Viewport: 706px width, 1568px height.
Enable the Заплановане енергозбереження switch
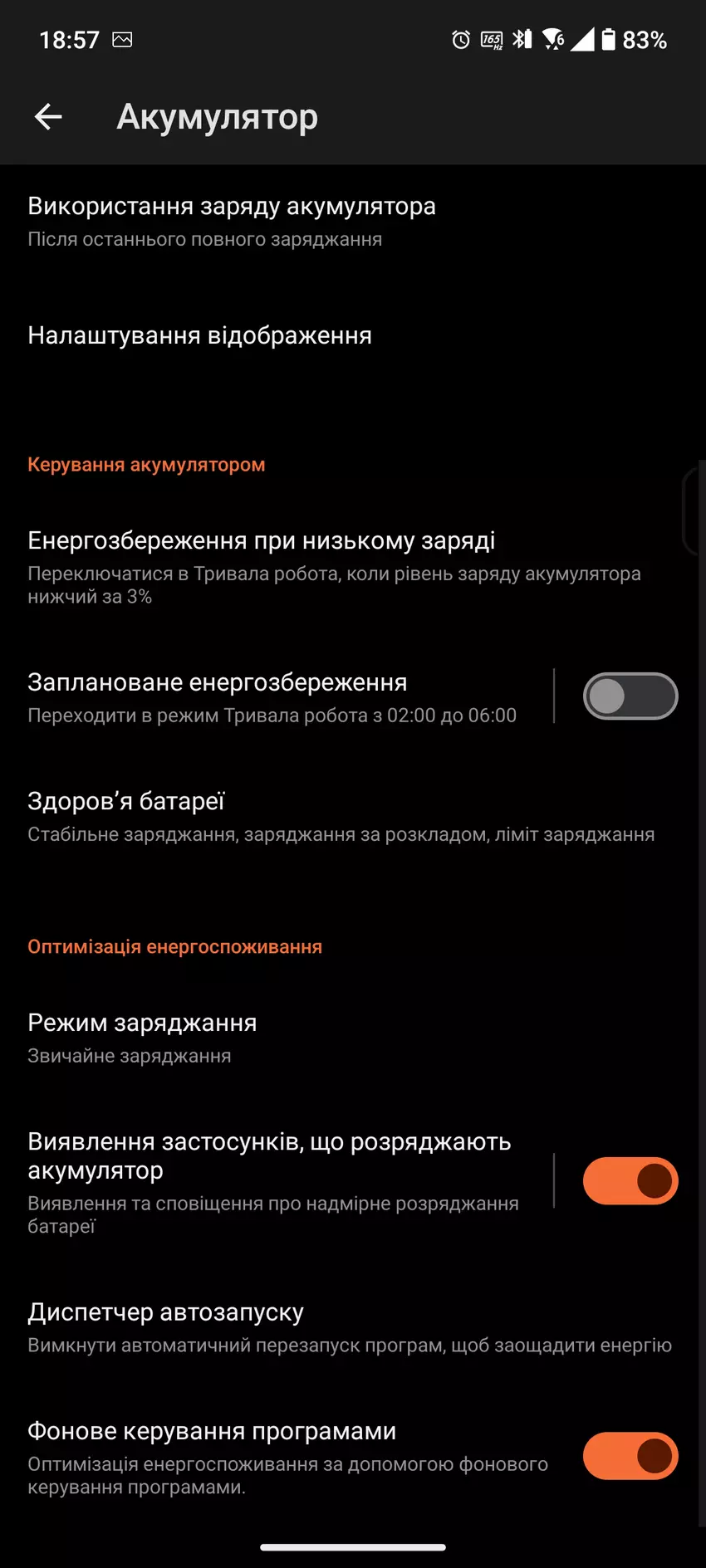pos(630,696)
